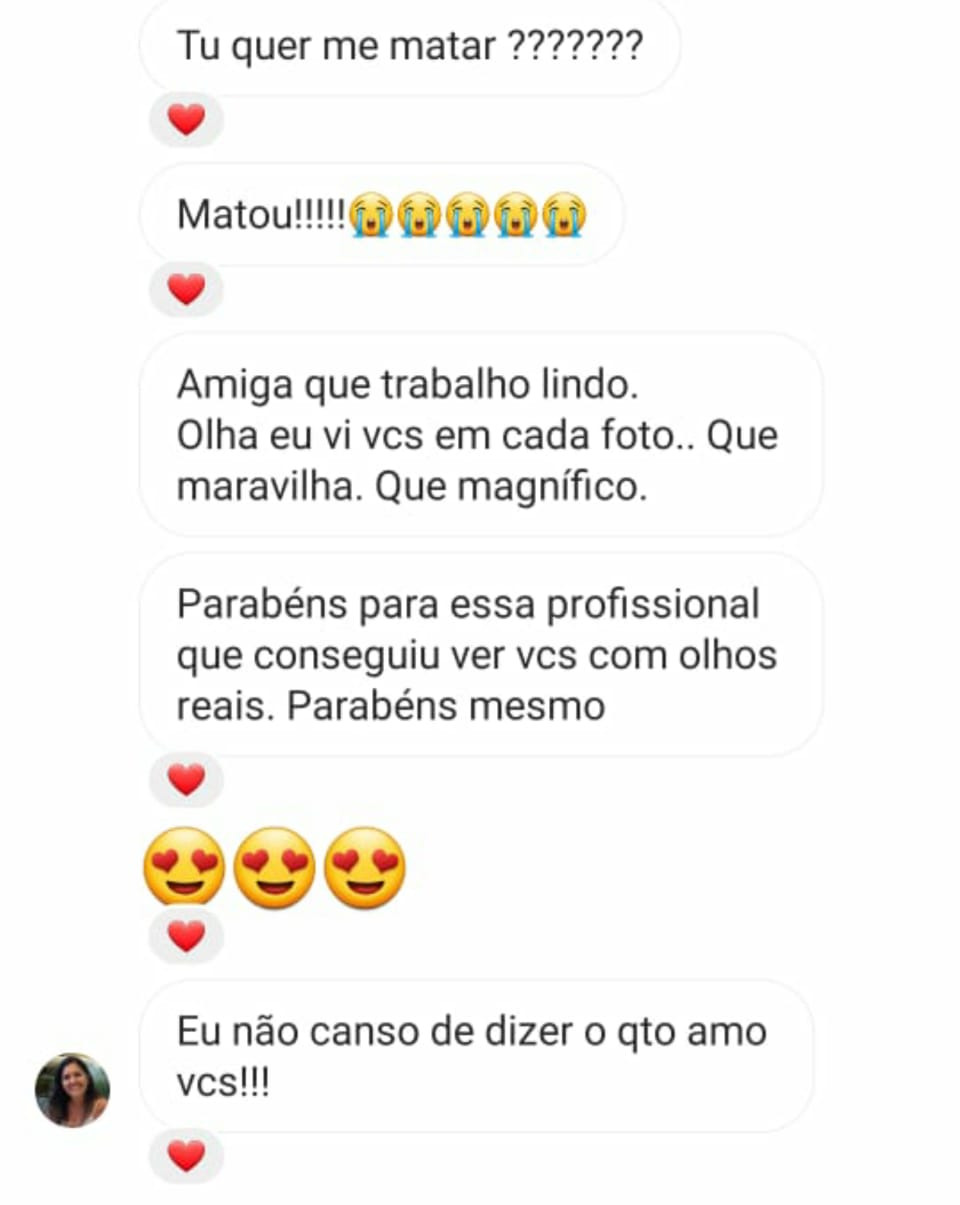The height and width of the screenshot is (1205, 960).
Task: Open heart reaction under the "Matou!!!!!" message
Action: pyautogui.click(x=186, y=290)
